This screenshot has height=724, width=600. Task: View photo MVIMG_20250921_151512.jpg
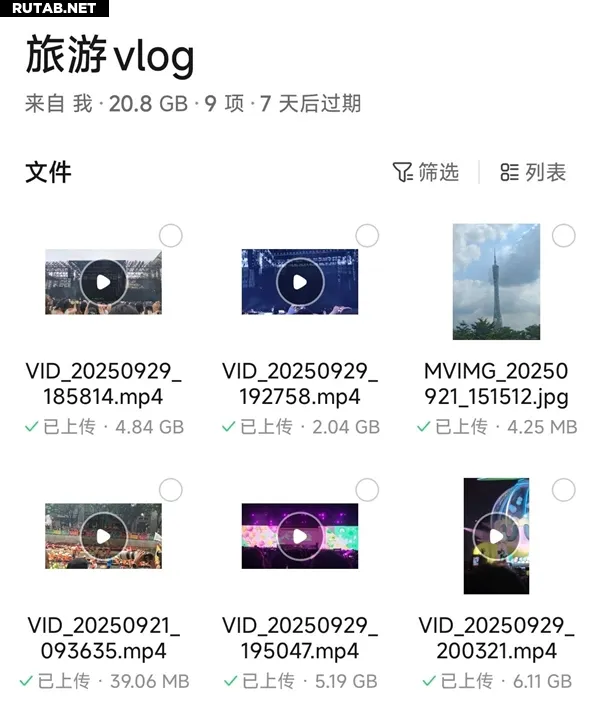496,281
